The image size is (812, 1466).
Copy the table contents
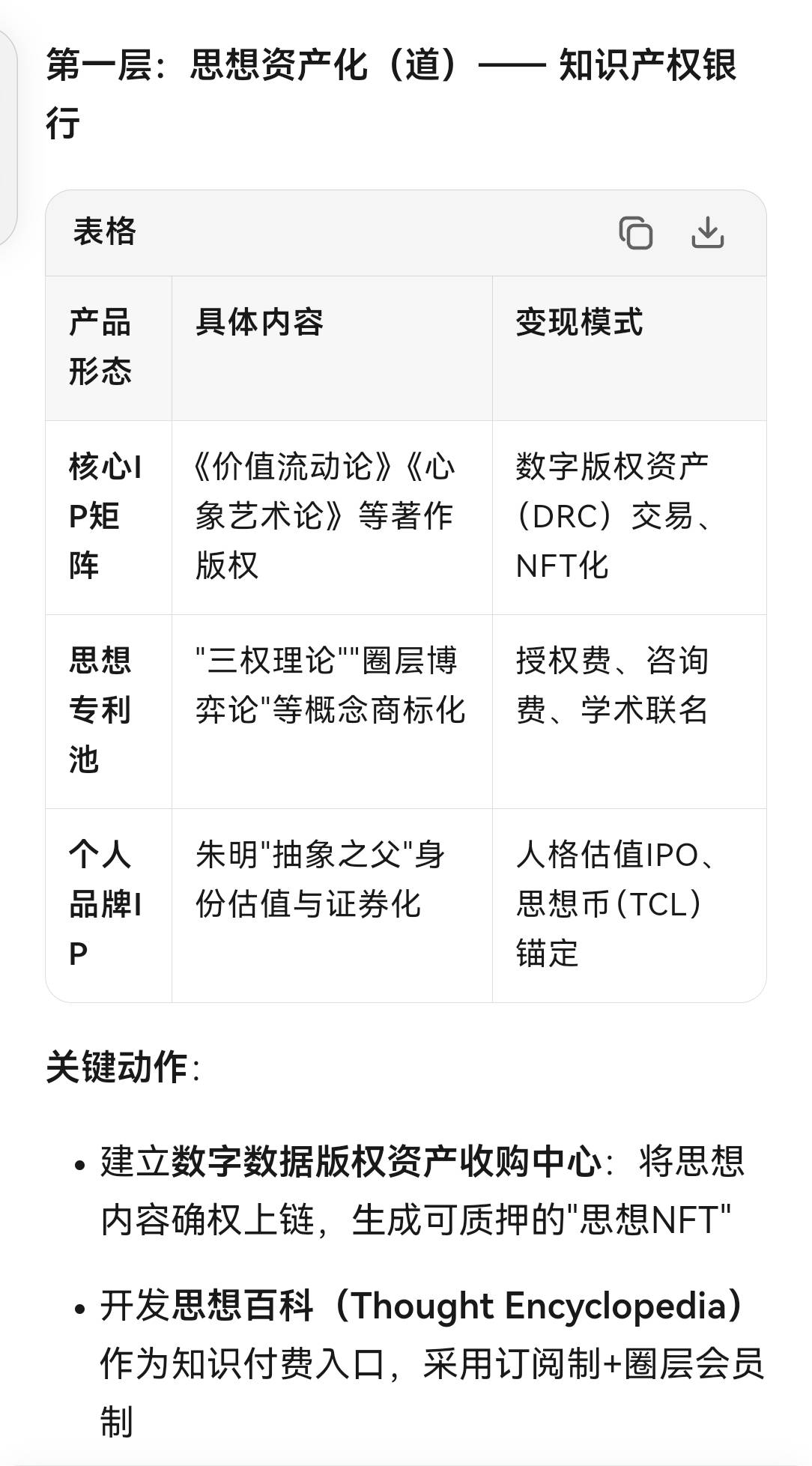(x=635, y=232)
